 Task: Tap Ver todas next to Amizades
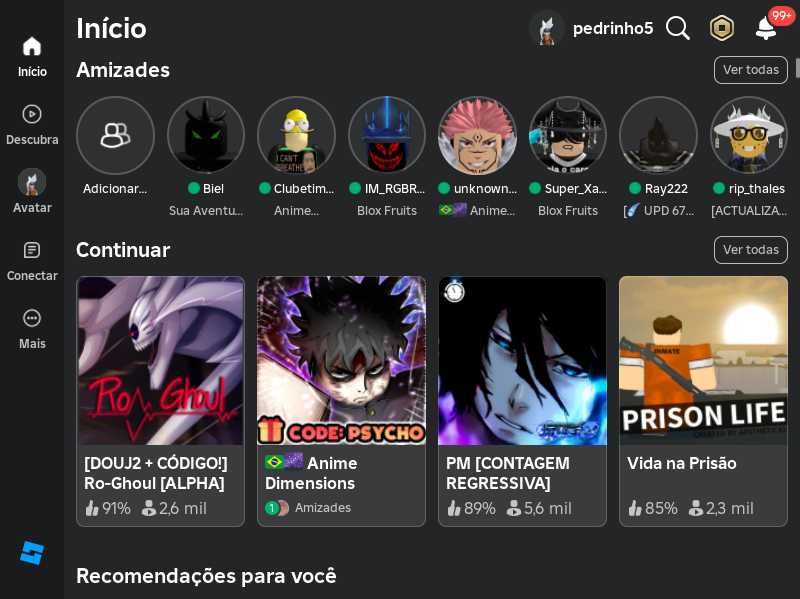click(x=750, y=70)
